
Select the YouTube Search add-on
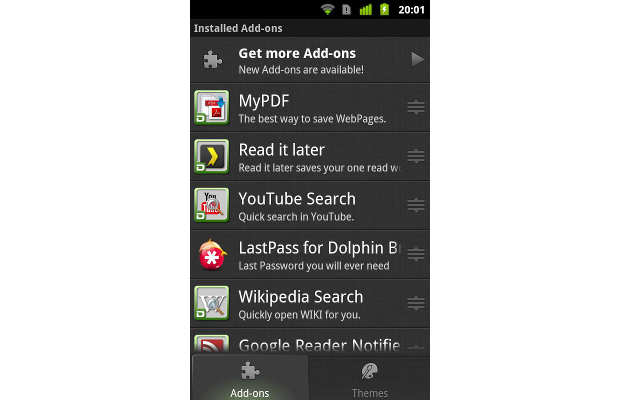tap(300, 206)
